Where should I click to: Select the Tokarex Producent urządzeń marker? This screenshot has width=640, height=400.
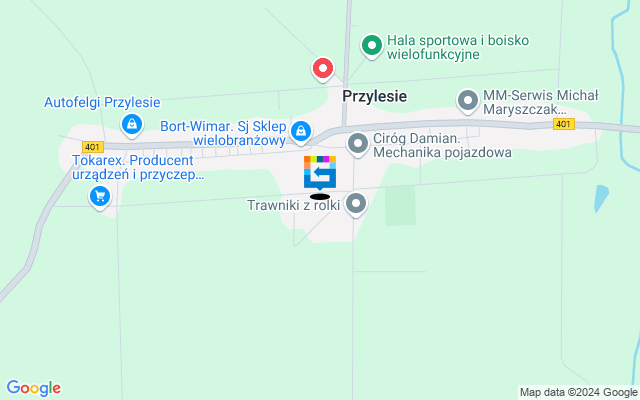(x=99, y=197)
